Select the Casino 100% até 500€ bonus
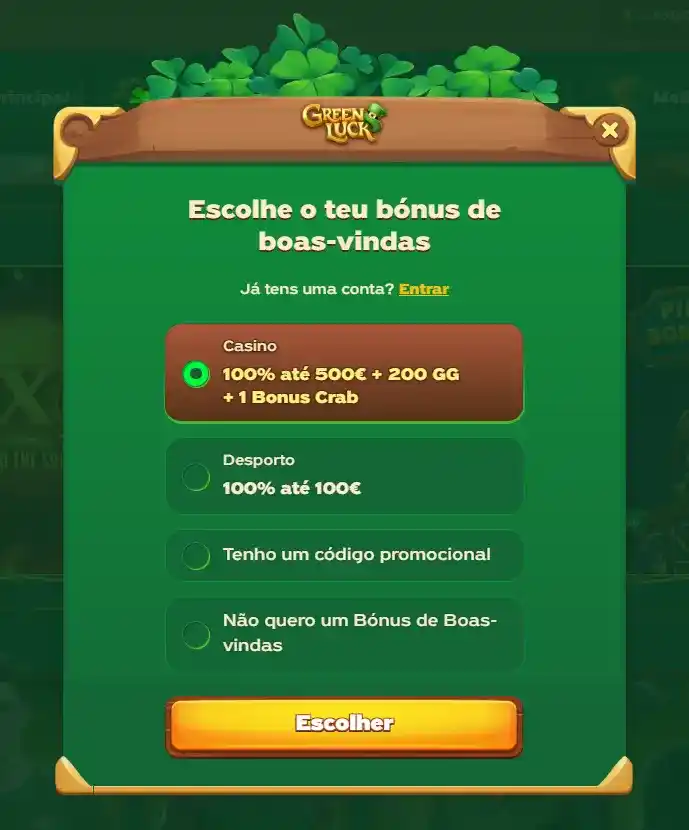The width and height of the screenshot is (689, 830). [197, 374]
